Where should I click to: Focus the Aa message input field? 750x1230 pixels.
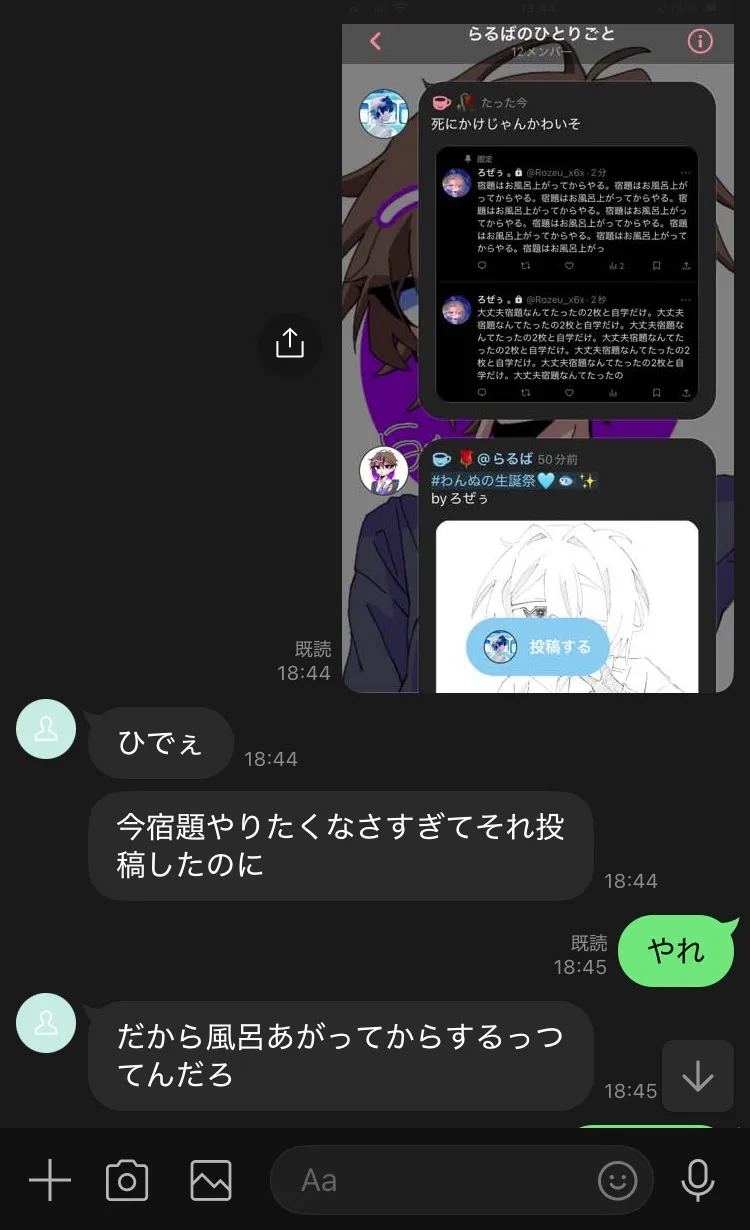point(430,1181)
